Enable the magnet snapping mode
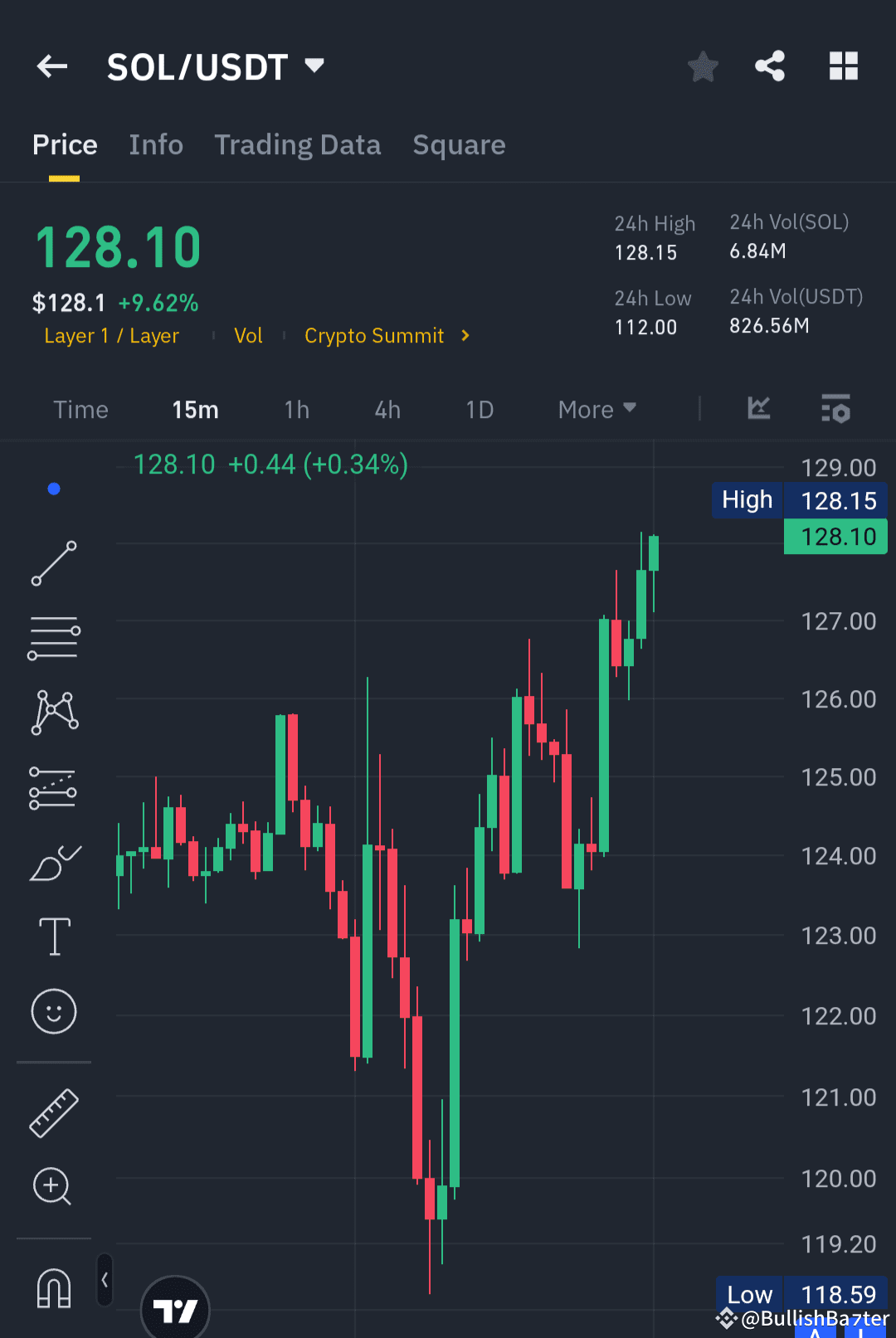The width and height of the screenshot is (896, 1338). [53, 1287]
